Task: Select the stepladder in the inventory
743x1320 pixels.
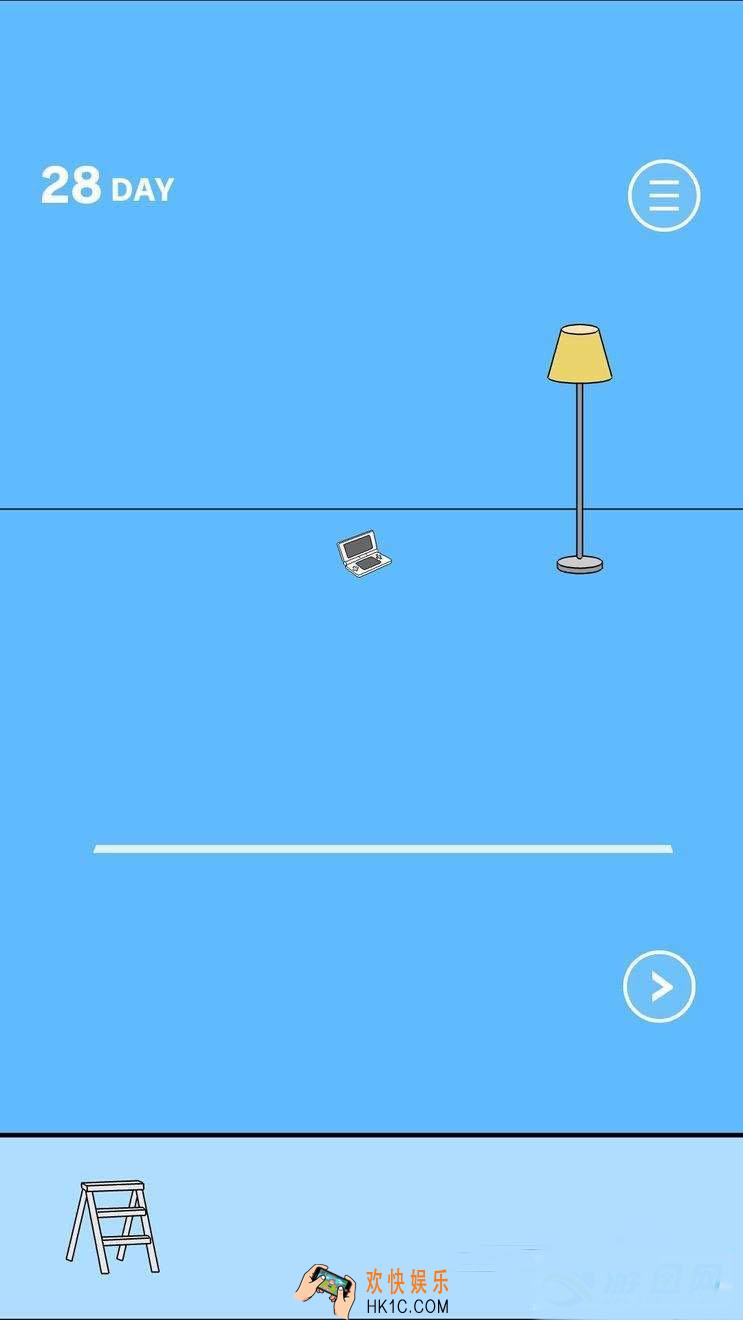Action: [112, 1226]
